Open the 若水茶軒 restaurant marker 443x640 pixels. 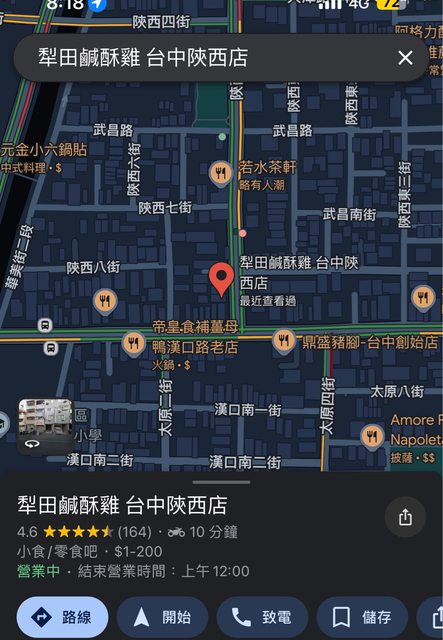click(x=221, y=174)
